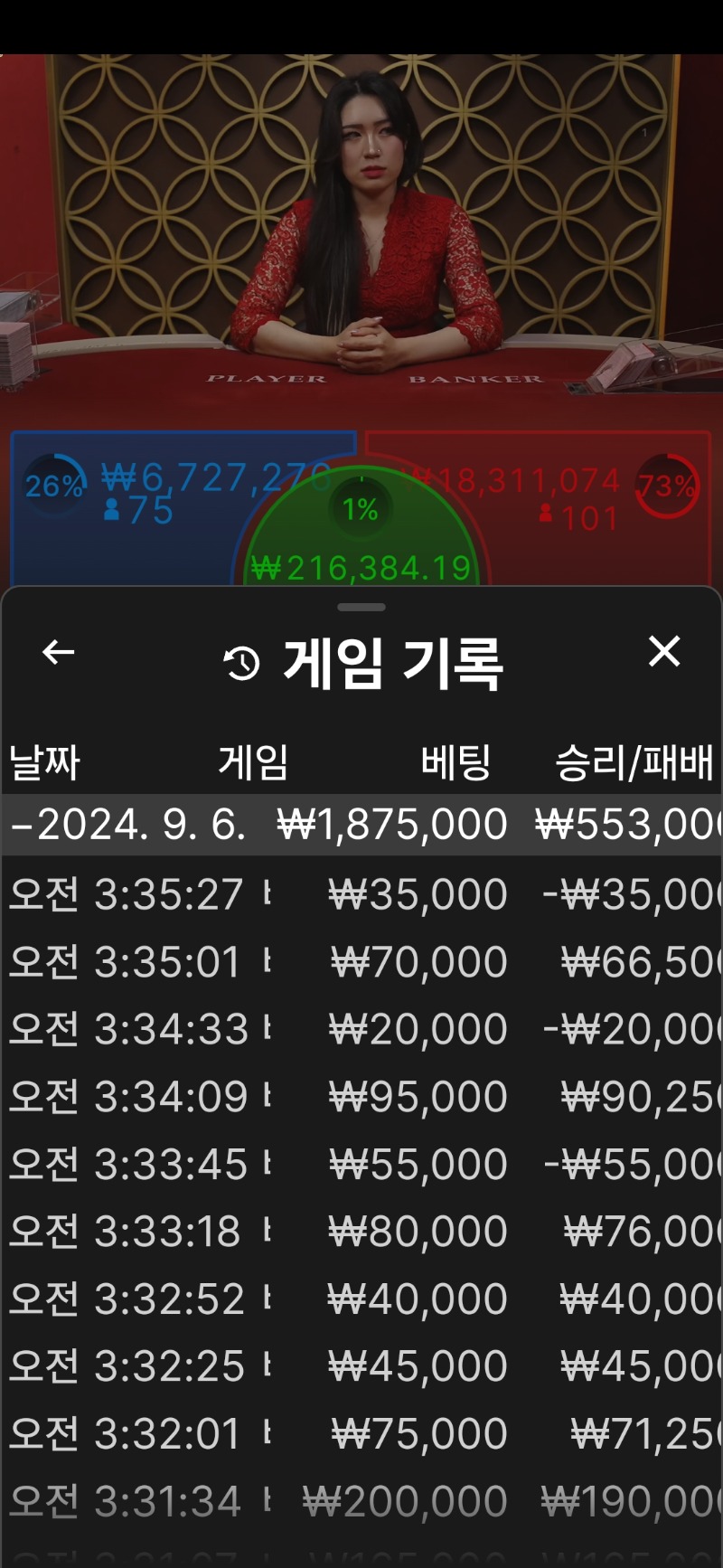Open the 오전 3:32:01 game record
Screen dimensions: 723x1568
[361, 1433]
